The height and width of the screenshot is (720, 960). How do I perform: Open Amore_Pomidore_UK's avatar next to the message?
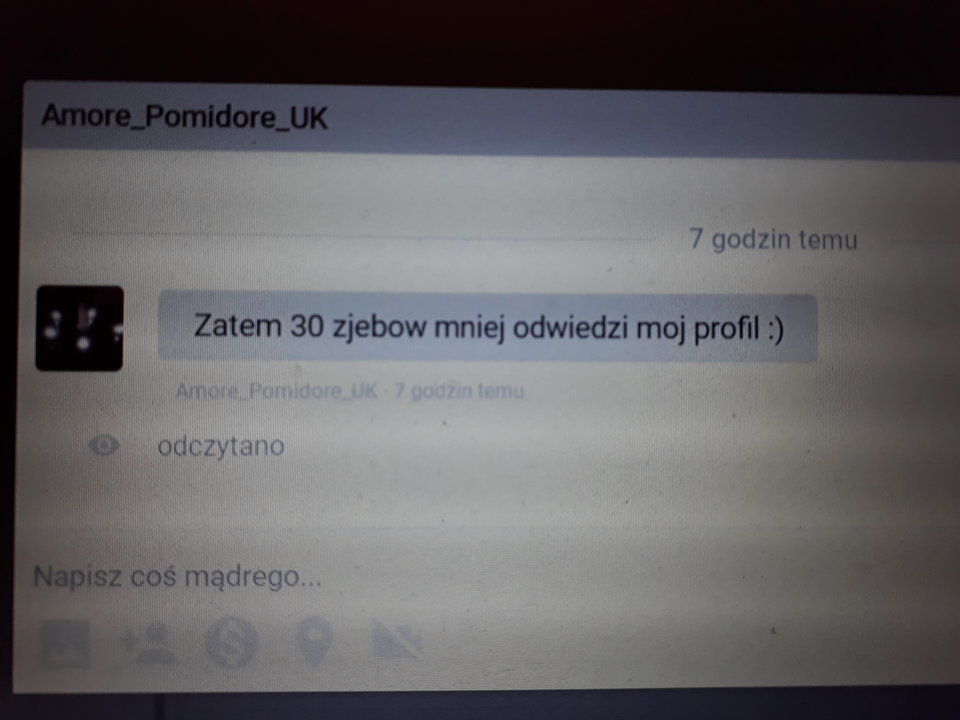79,328
